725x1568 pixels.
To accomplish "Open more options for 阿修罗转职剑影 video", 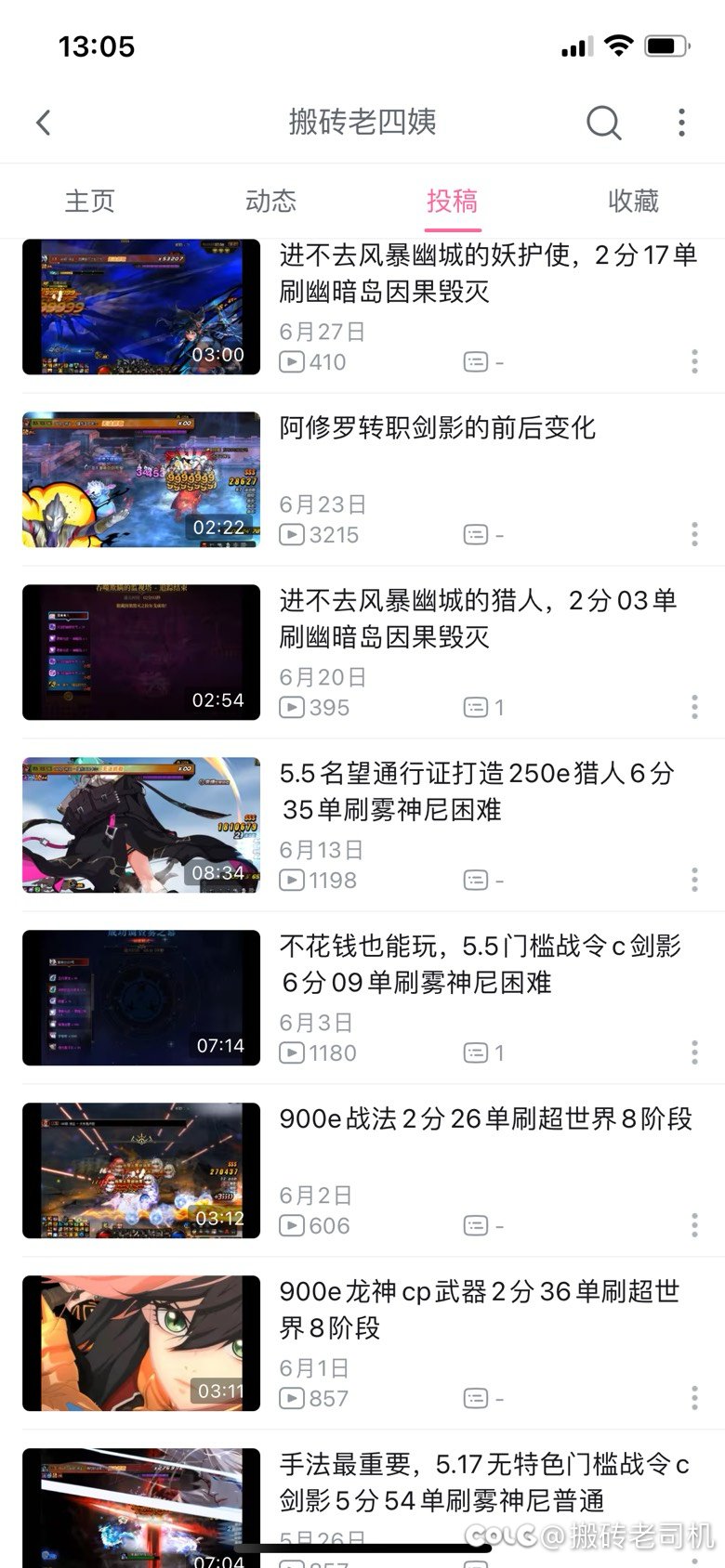I will [694, 534].
